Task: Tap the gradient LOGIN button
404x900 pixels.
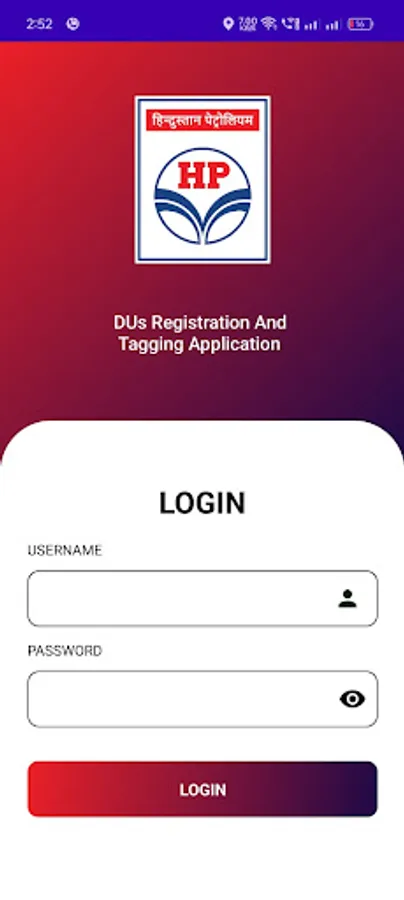Action: (x=202, y=789)
